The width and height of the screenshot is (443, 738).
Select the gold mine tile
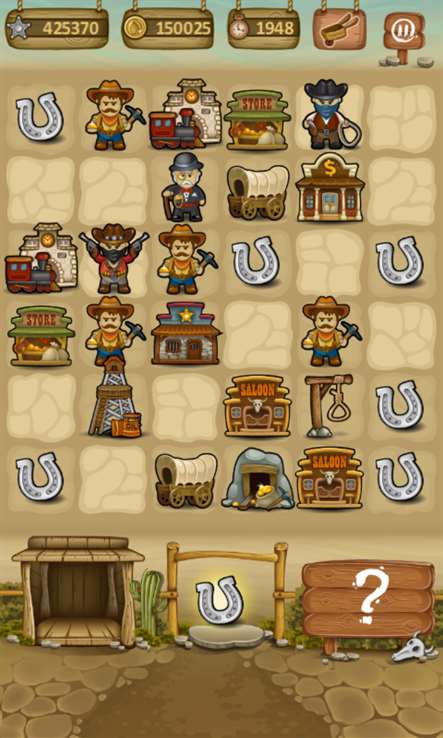coord(258,479)
